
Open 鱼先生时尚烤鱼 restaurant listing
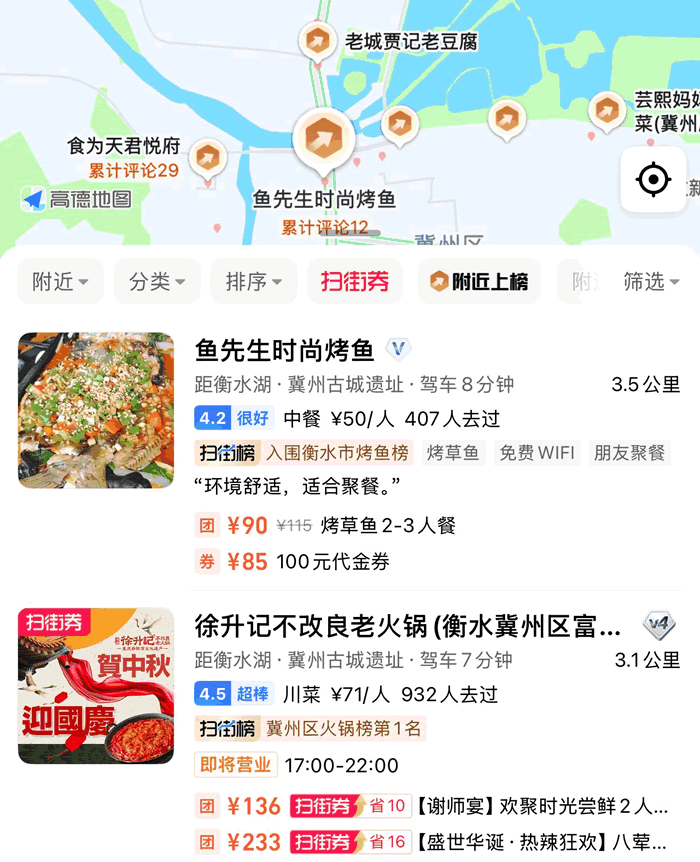pyautogui.click(x=285, y=350)
